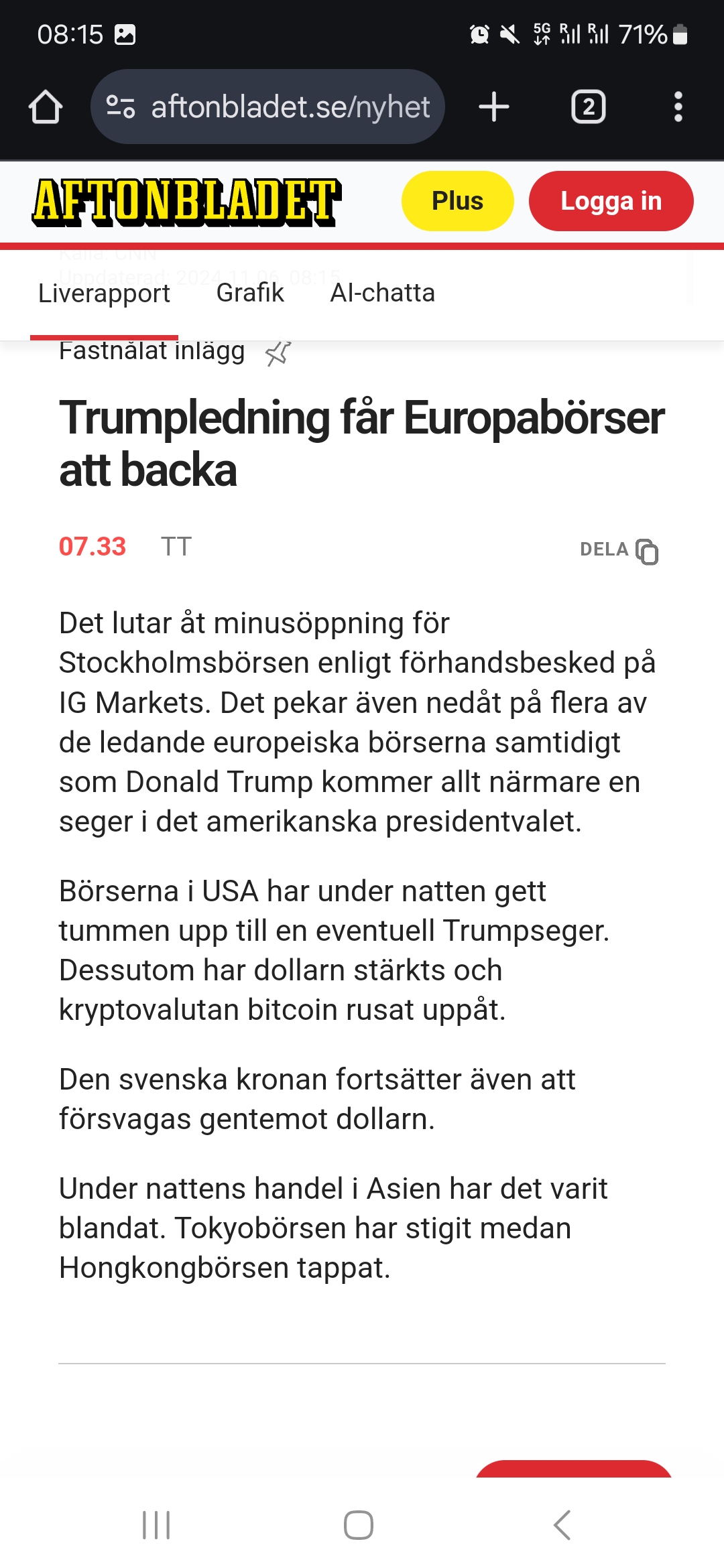Open the yellow Plus button
724x1568 pixels.
click(x=457, y=201)
